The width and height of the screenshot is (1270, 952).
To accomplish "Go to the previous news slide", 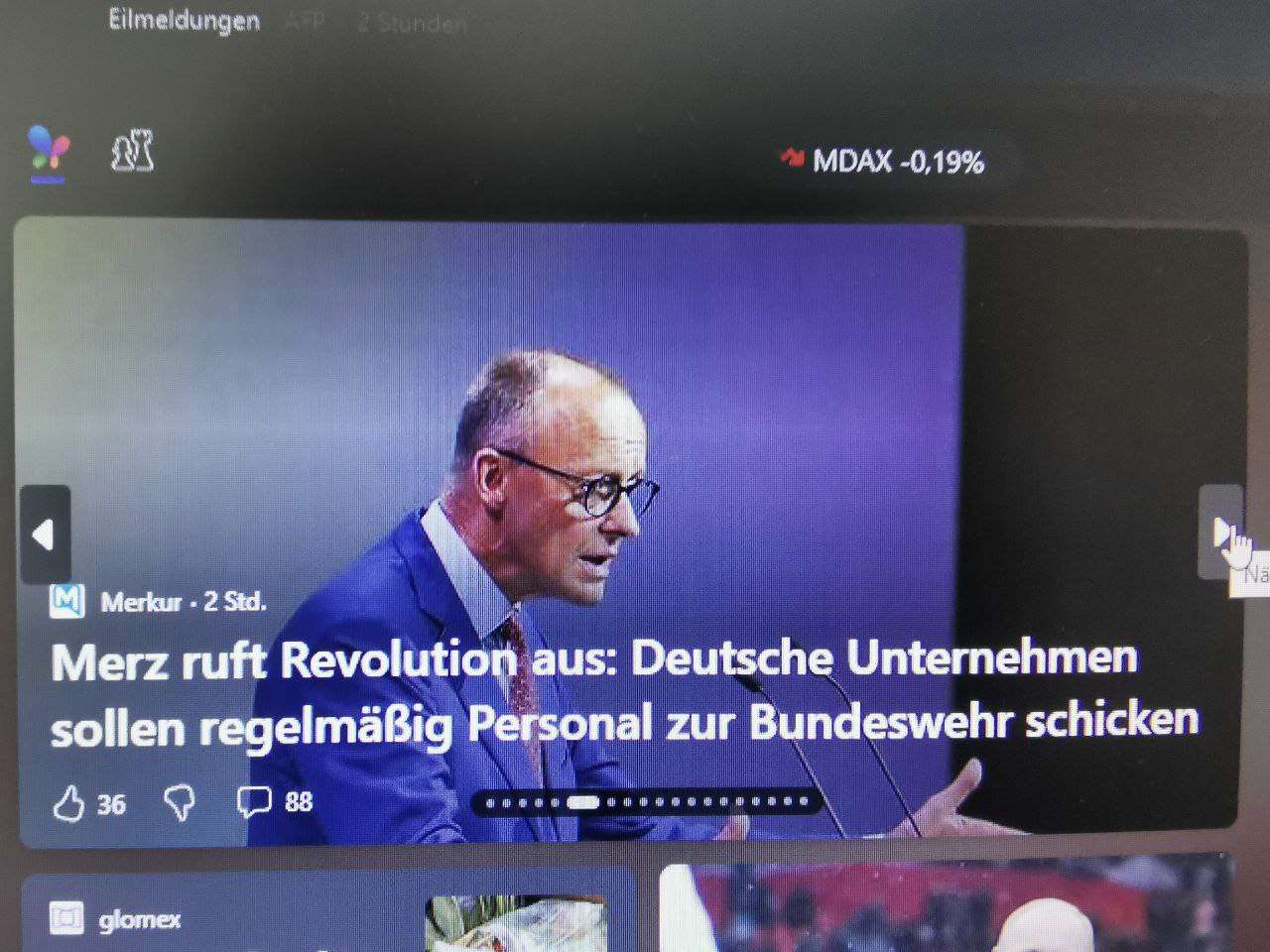I will pyautogui.click(x=44, y=535).
